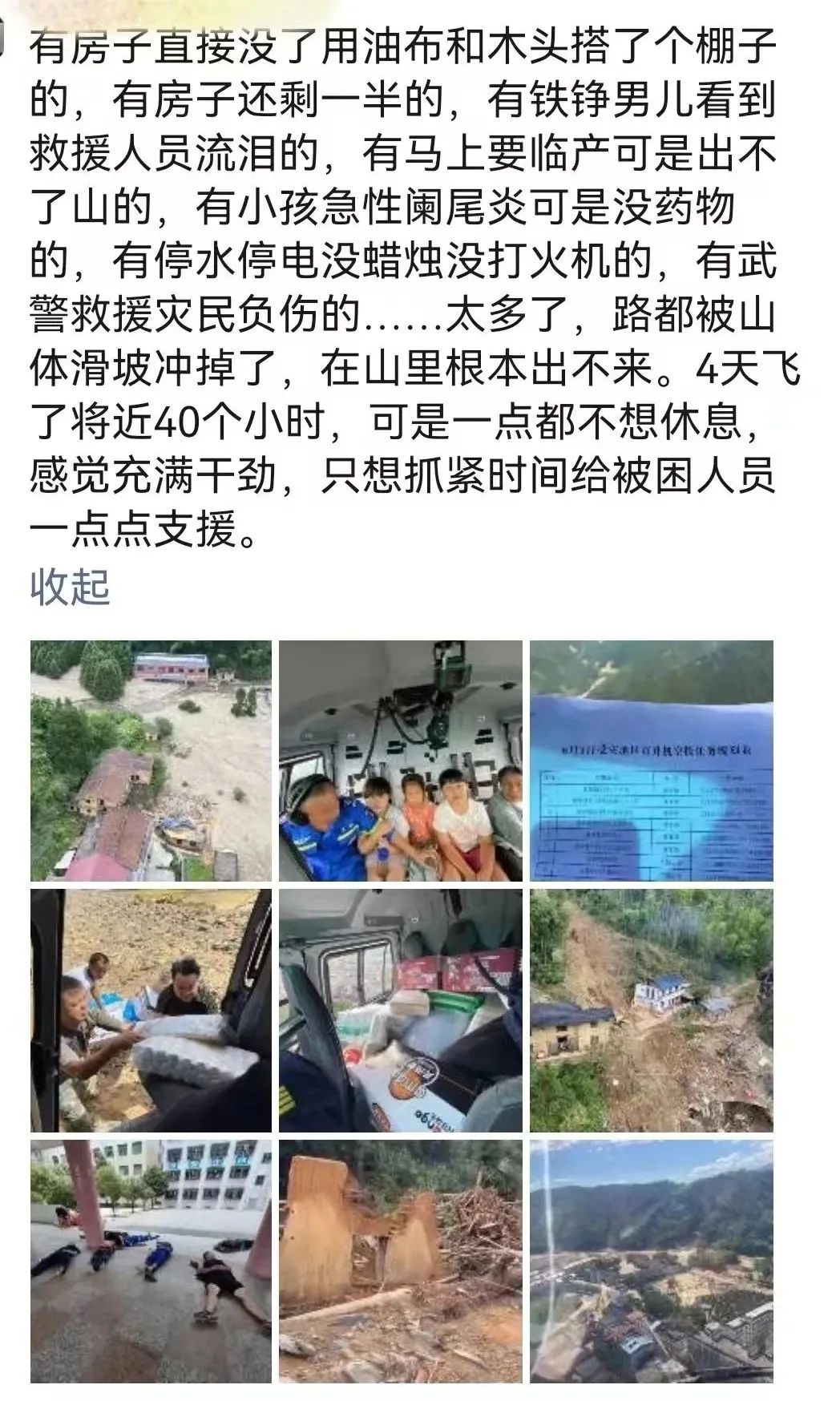View the photo of supply boxes in cabin

click(401, 1010)
